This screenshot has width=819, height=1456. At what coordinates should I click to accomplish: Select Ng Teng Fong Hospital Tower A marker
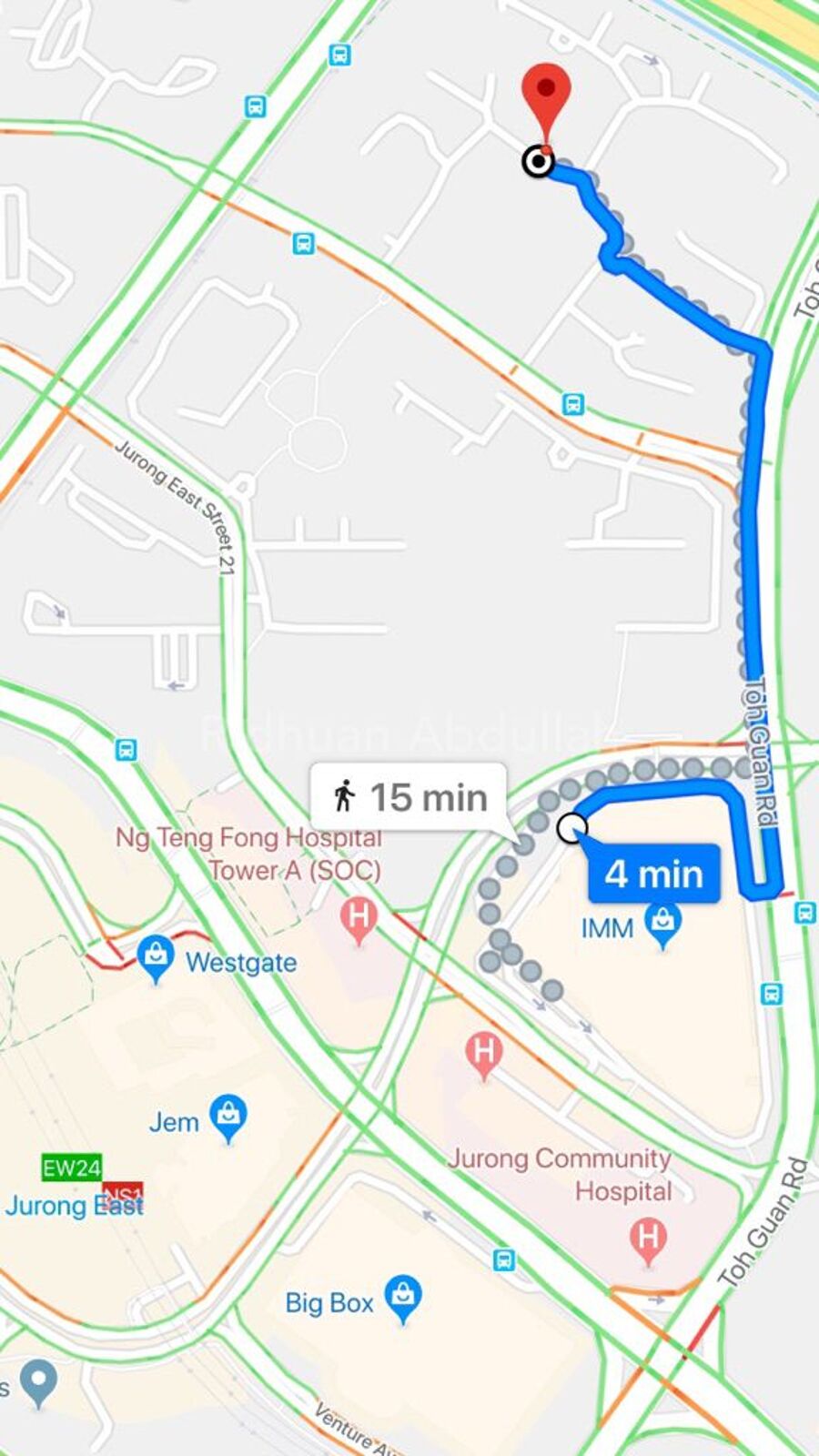tap(359, 917)
